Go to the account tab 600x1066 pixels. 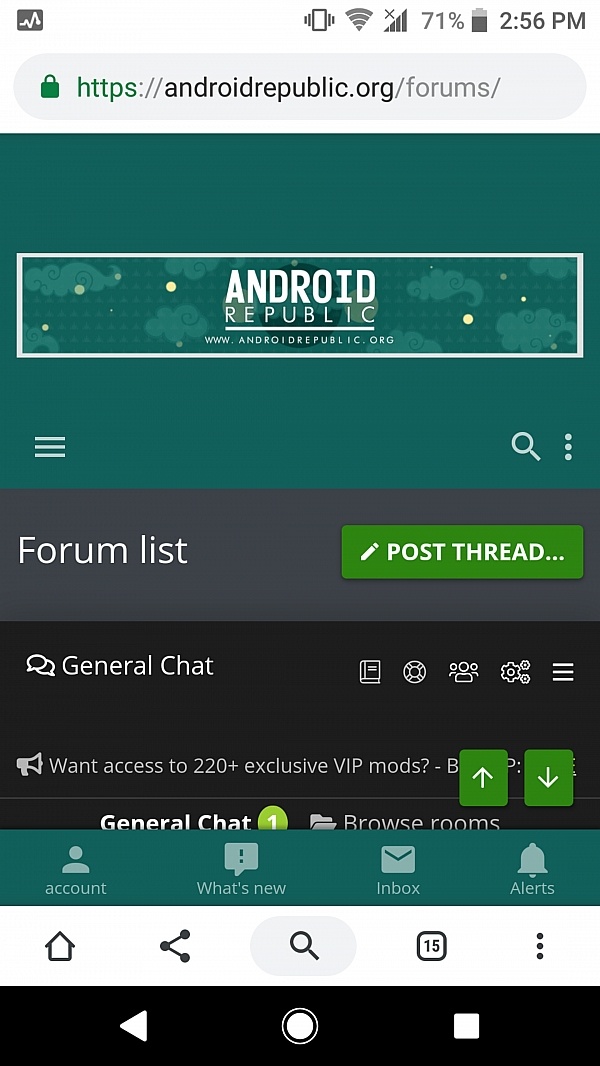click(x=76, y=870)
